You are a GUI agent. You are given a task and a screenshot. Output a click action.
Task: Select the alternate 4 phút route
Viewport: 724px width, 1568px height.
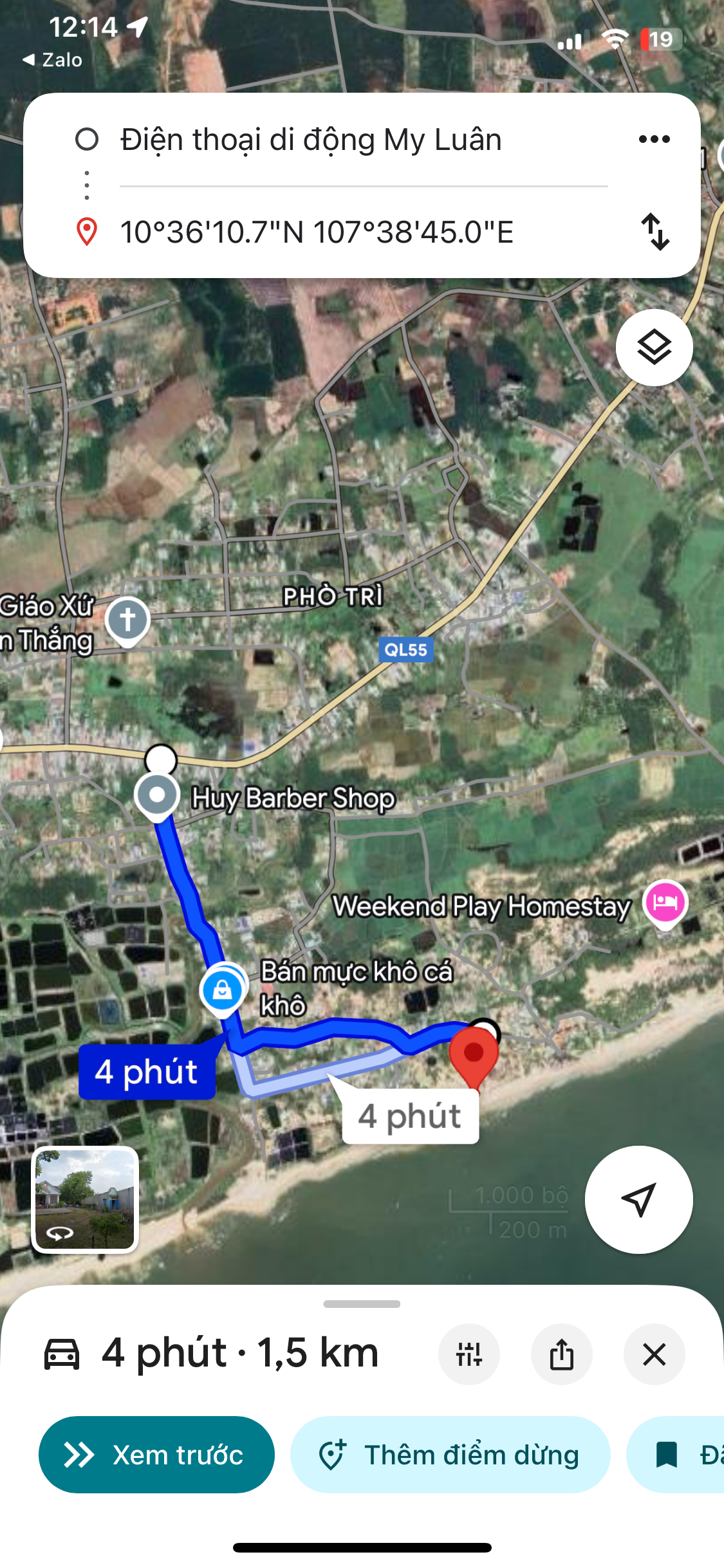(411, 1115)
